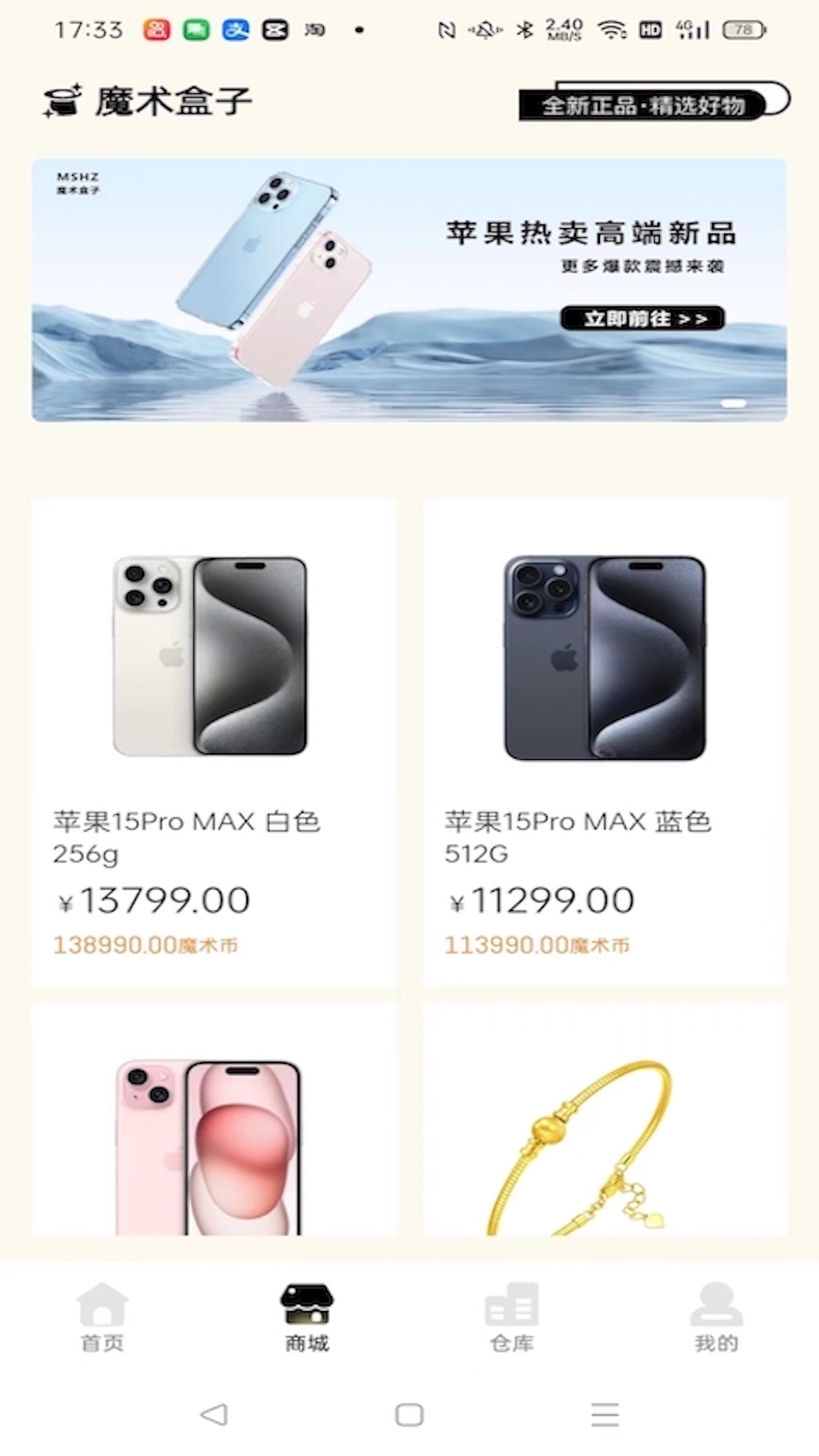Viewport: 819px width, 1456px height.
Task: Tap the system back button
Action: 214,1414
